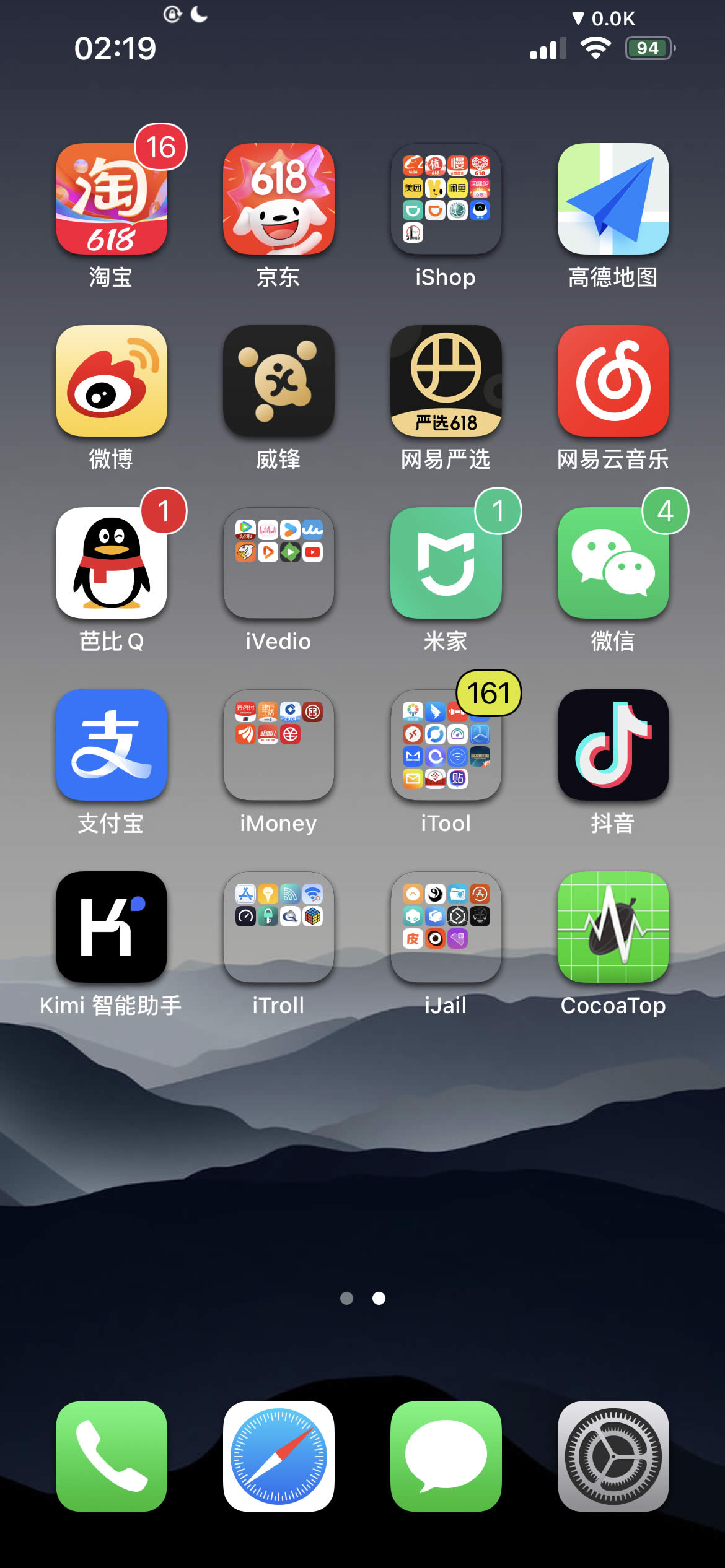Open the iShop folder

point(446,199)
